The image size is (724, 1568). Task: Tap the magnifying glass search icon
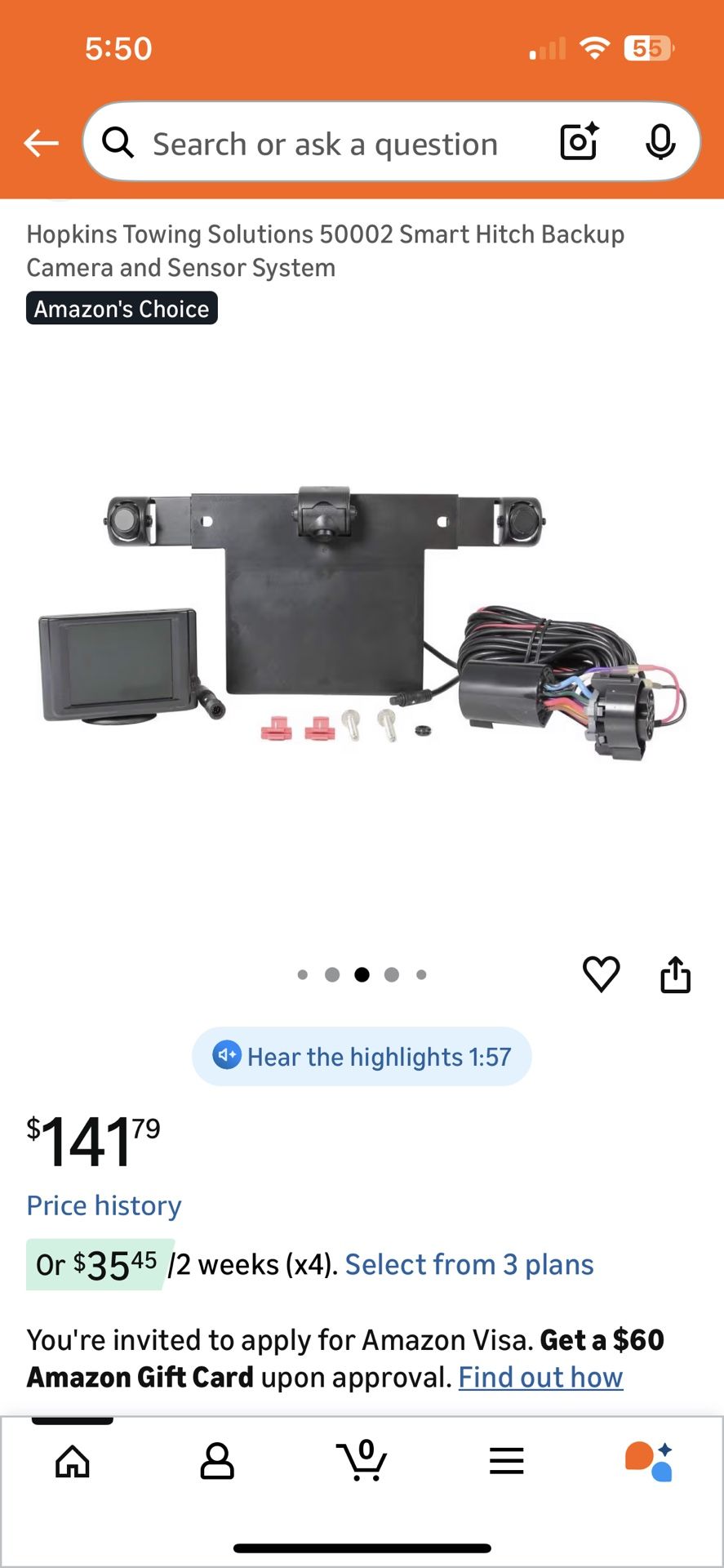(118, 143)
